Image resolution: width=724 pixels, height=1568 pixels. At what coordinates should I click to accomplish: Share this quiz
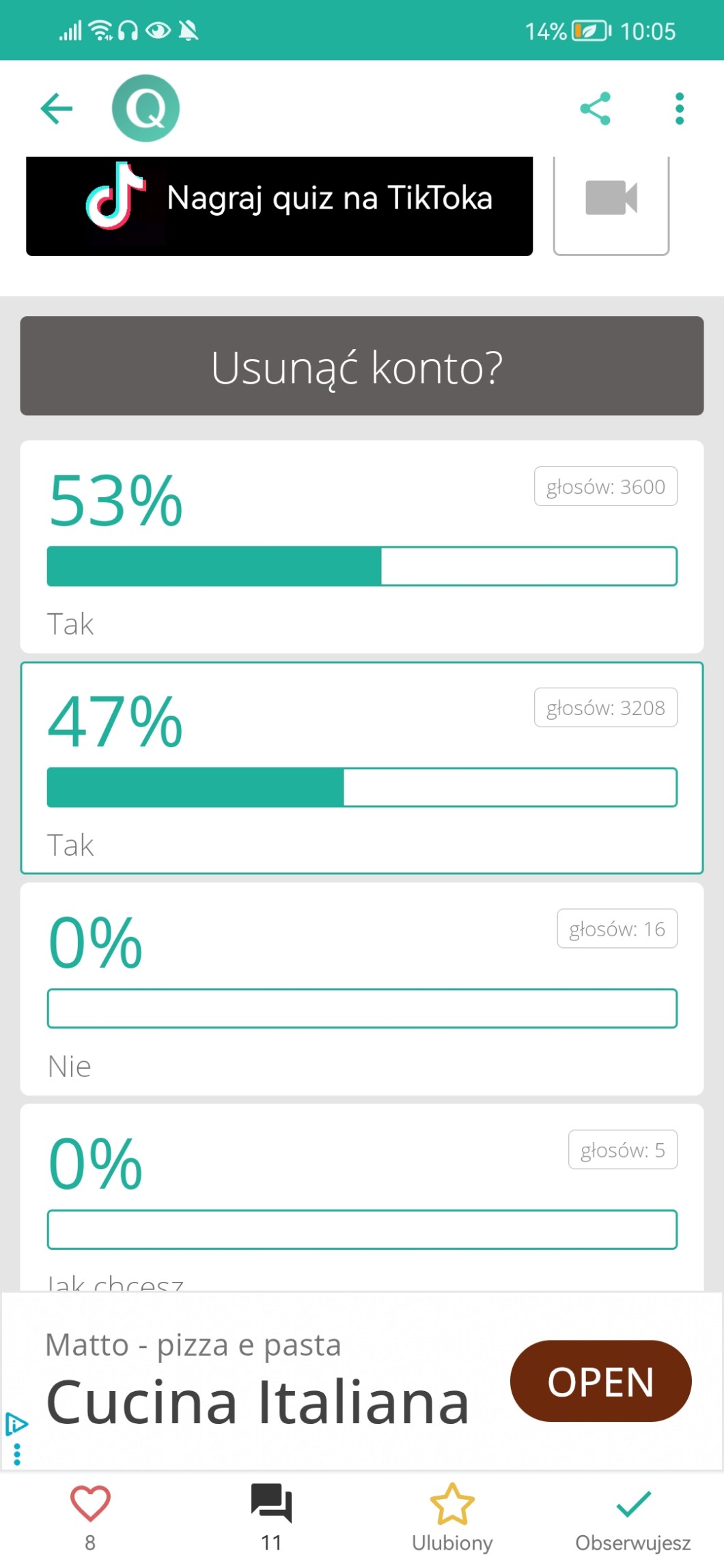point(595,109)
